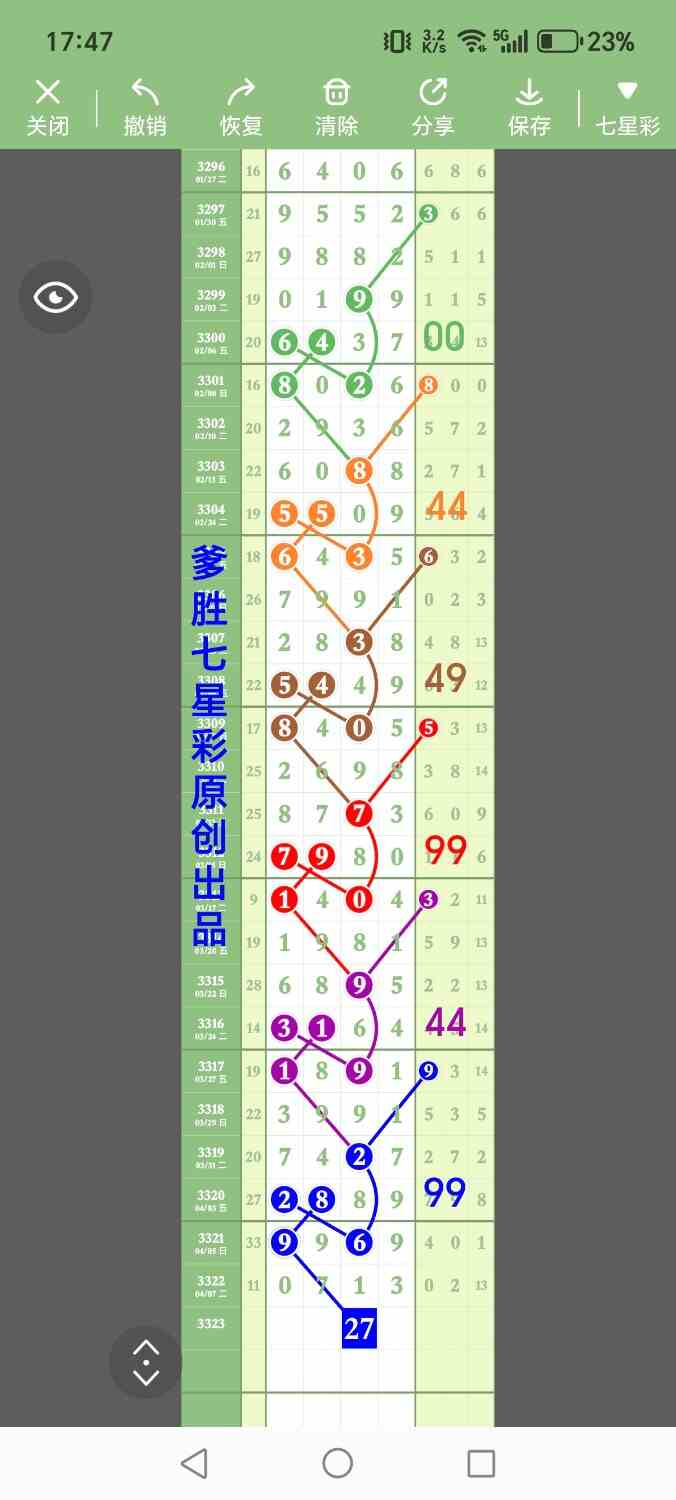Tap the up-down scroll arrows button
The width and height of the screenshot is (676, 1500).
point(146,1362)
